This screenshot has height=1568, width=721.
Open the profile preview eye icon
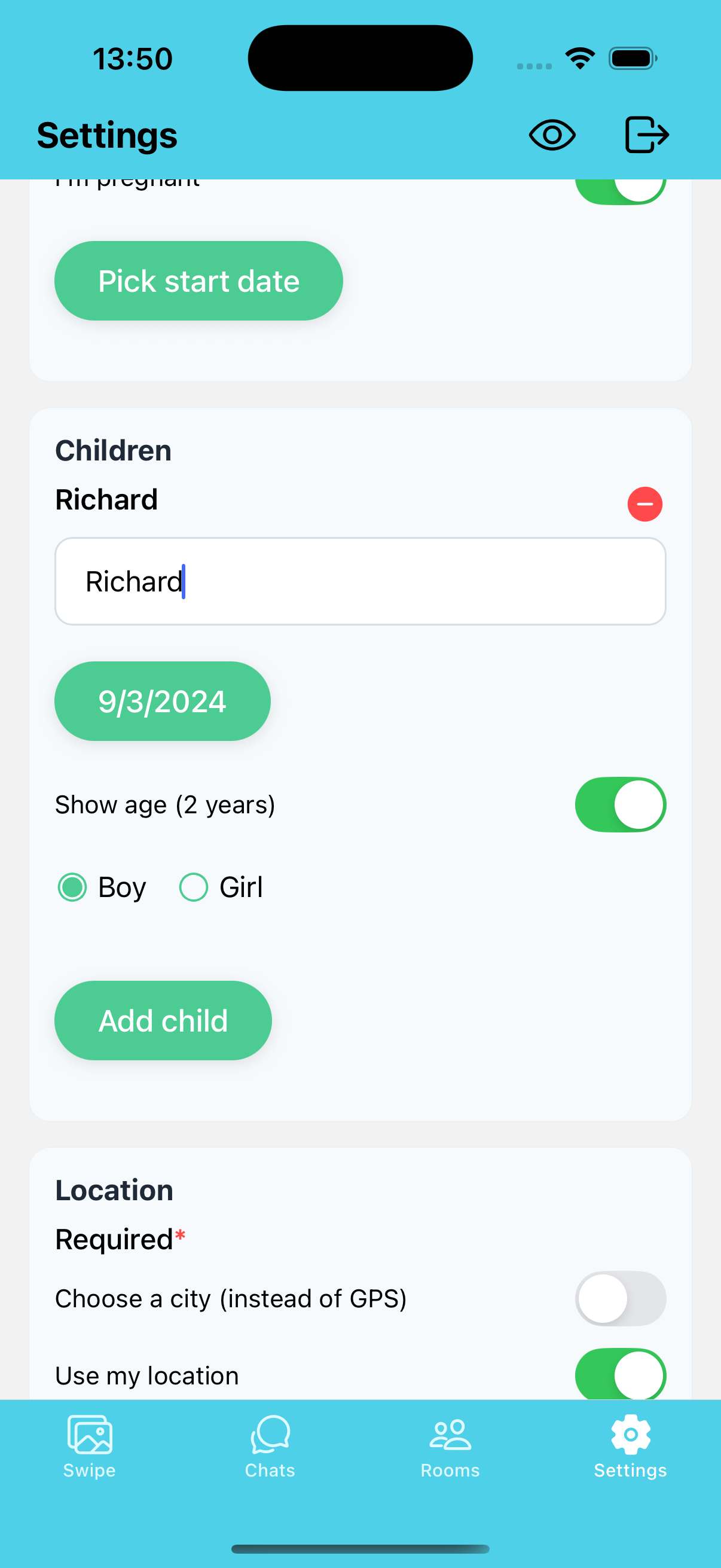(551, 135)
